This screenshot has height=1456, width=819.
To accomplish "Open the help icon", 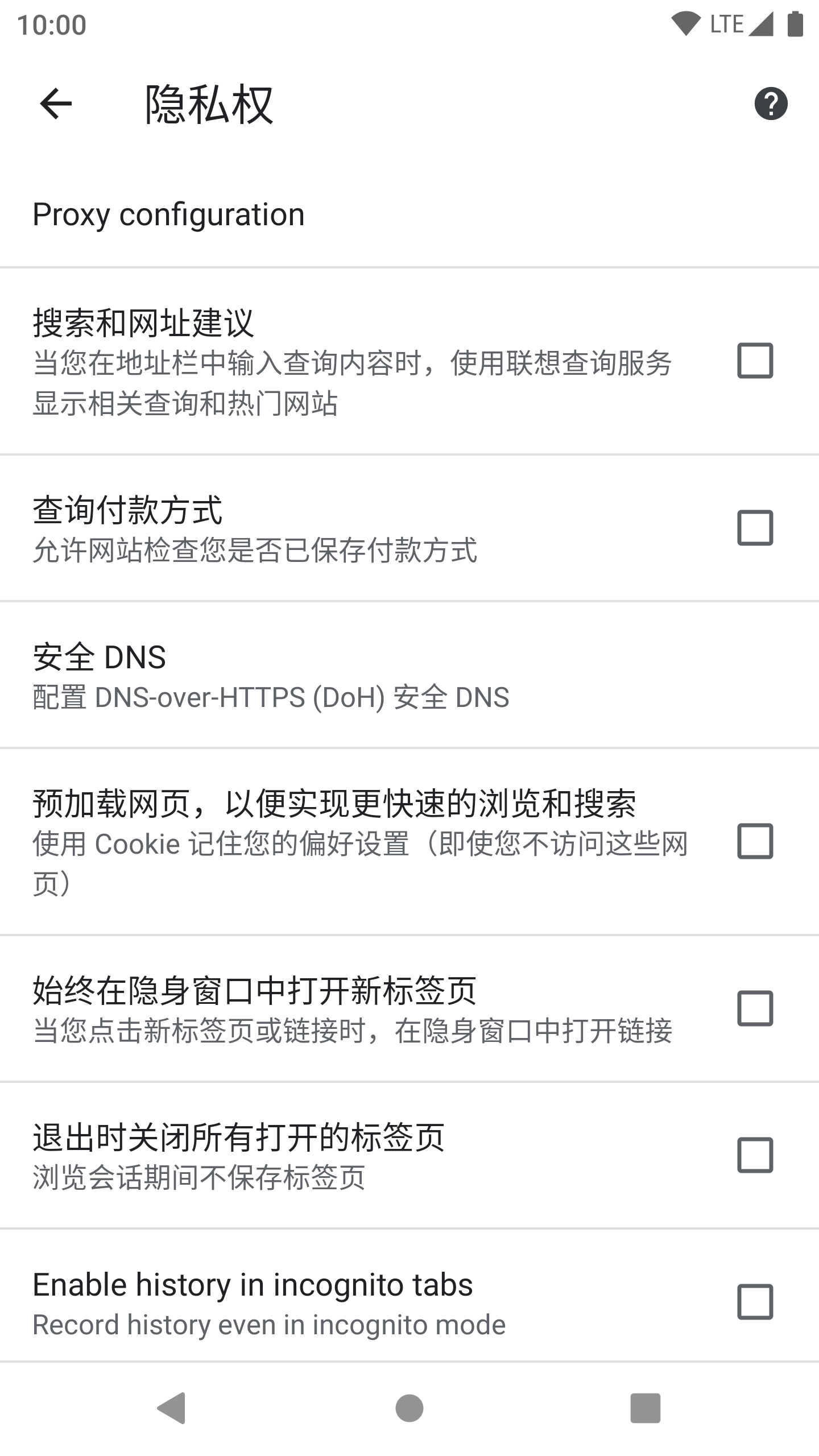I will [771, 104].
